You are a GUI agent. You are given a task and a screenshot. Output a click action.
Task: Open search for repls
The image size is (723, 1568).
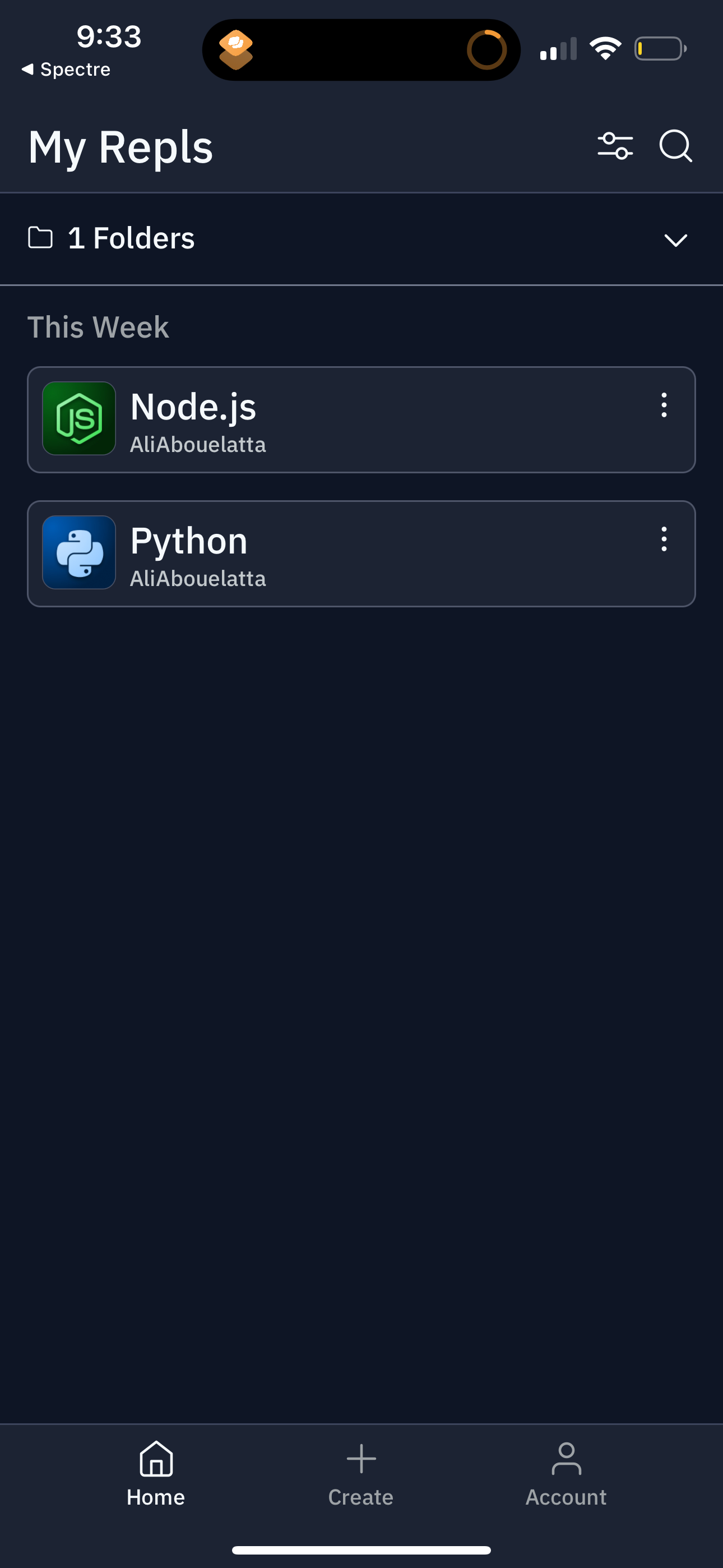pos(675,146)
